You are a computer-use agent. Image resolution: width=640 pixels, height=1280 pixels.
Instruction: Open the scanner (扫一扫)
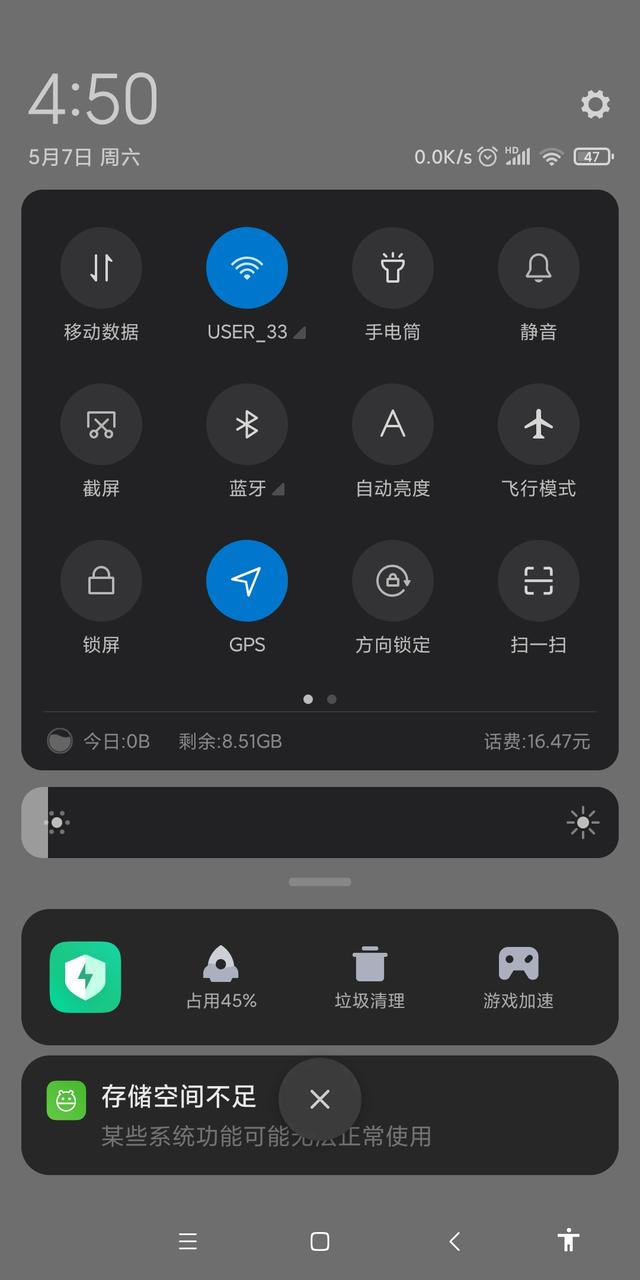click(x=538, y=581)
